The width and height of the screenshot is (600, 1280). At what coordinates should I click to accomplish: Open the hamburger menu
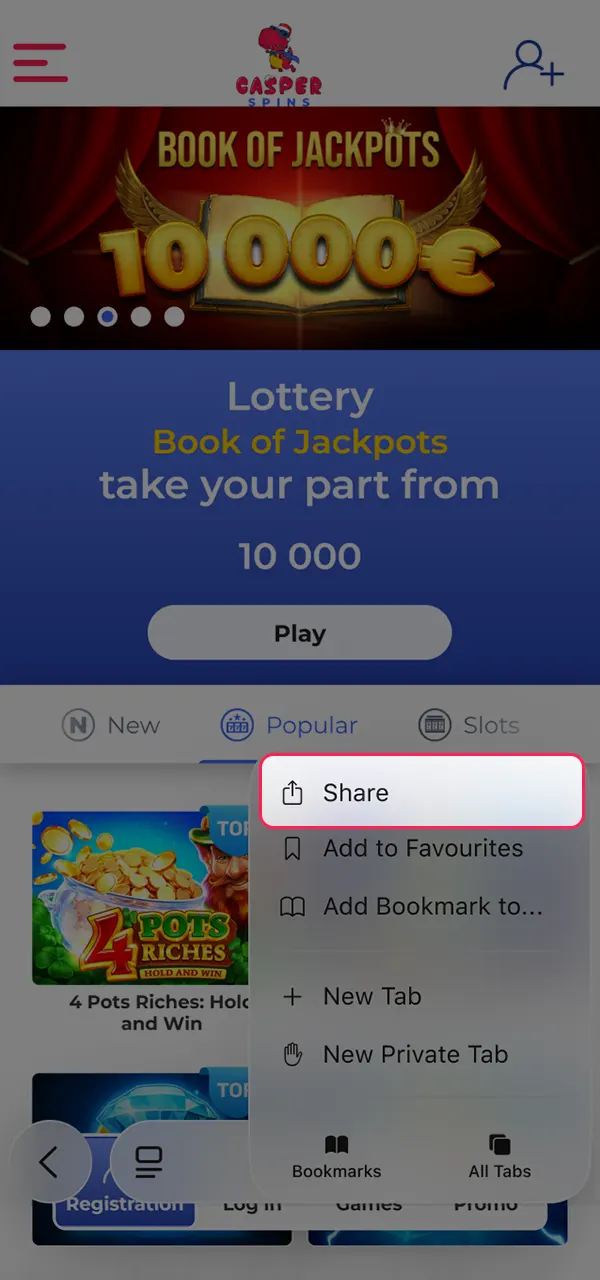point(40,62)
